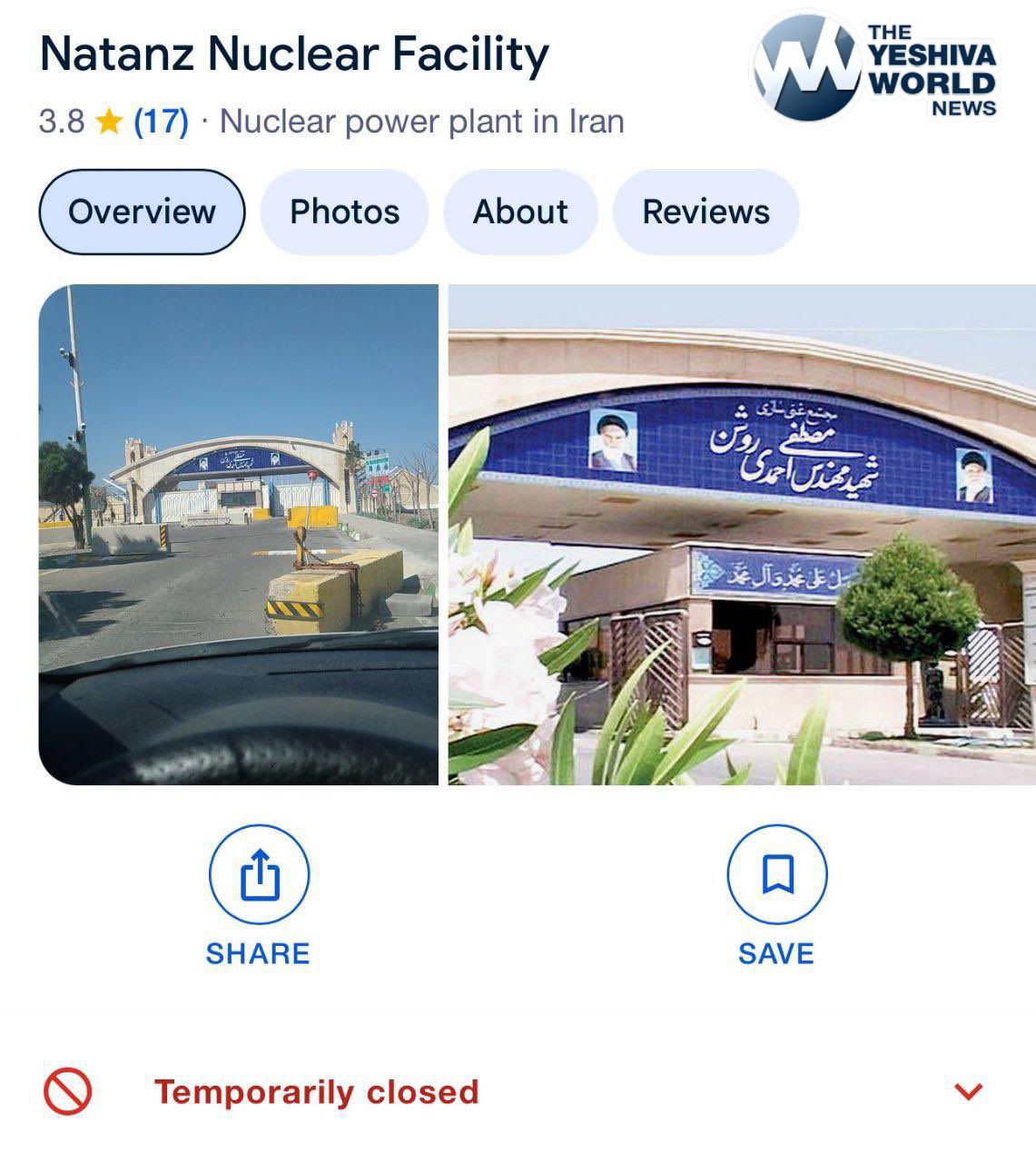Image resolution: width=1036 pixels, height=1162 pixels.
Task: Open the blue-tiled entrance arch photo
Action: 741,534
